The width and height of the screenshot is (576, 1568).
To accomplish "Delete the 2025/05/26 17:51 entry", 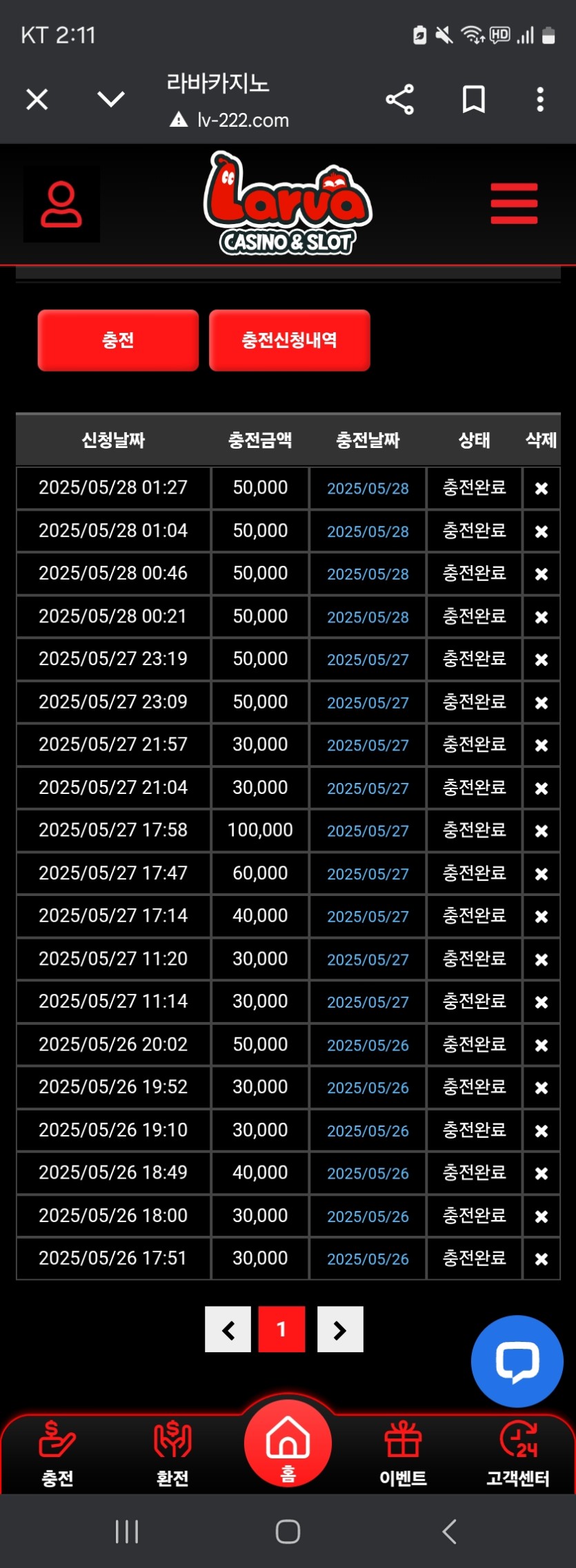I will (x=542, y=1259).
